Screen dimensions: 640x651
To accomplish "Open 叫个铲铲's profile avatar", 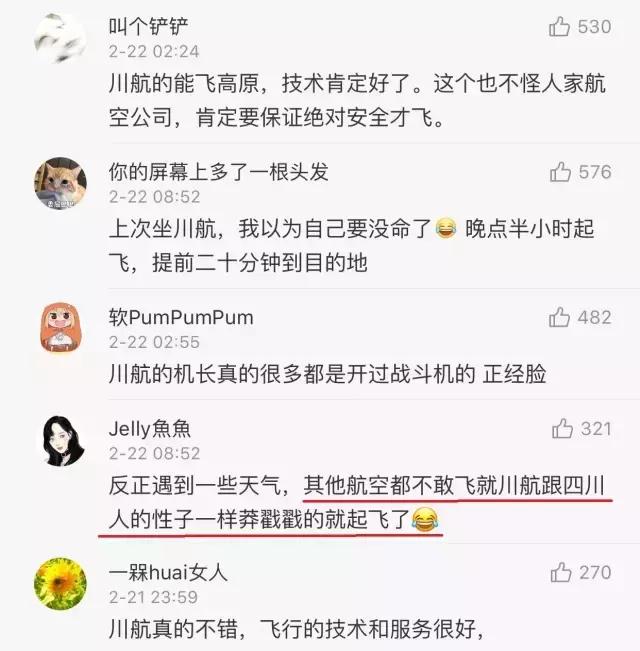I will point(60,39).
